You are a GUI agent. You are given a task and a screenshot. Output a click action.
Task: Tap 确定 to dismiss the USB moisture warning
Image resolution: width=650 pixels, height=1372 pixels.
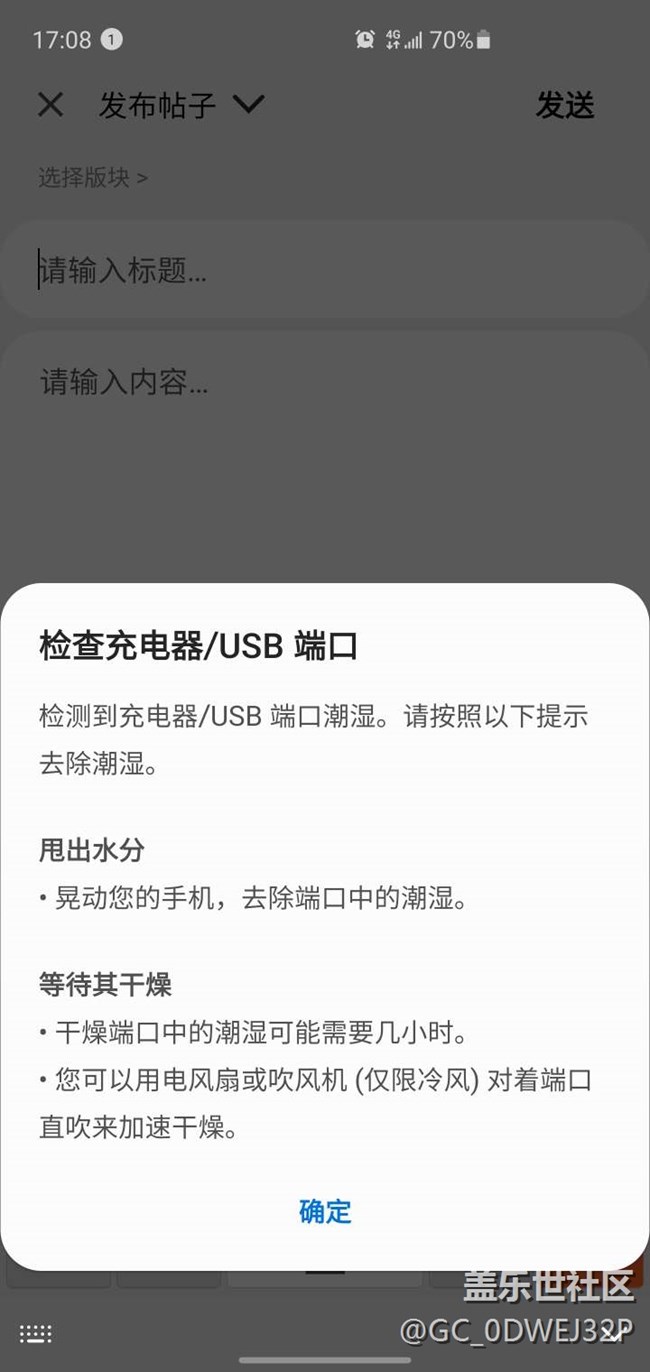pyautogui.click(x=325, y=1211)
